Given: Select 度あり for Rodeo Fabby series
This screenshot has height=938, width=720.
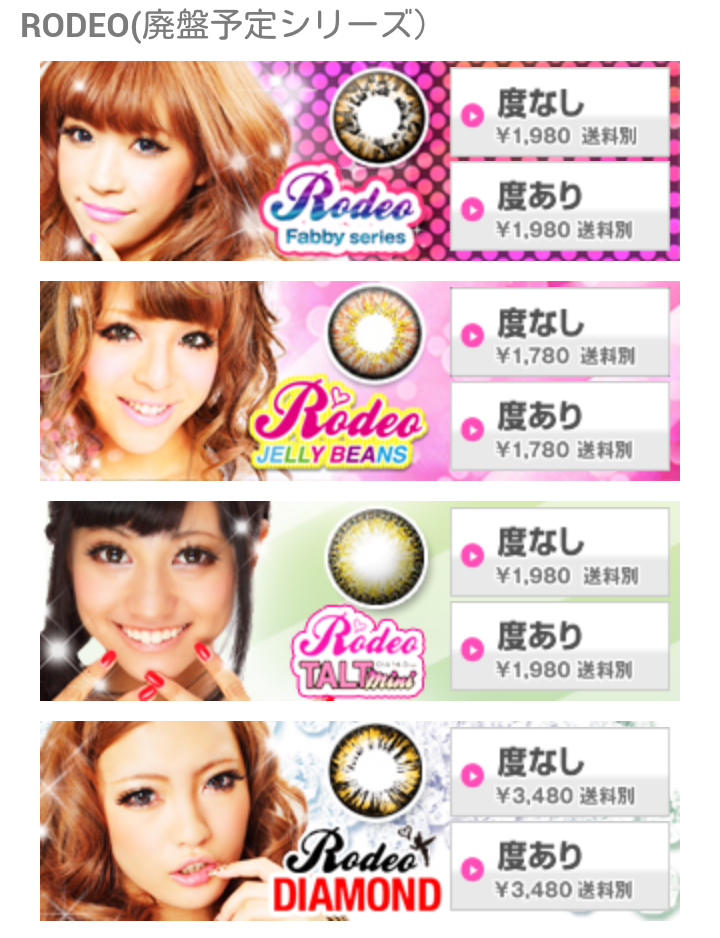Looking at the screenshot, I should tap(559, 207).
